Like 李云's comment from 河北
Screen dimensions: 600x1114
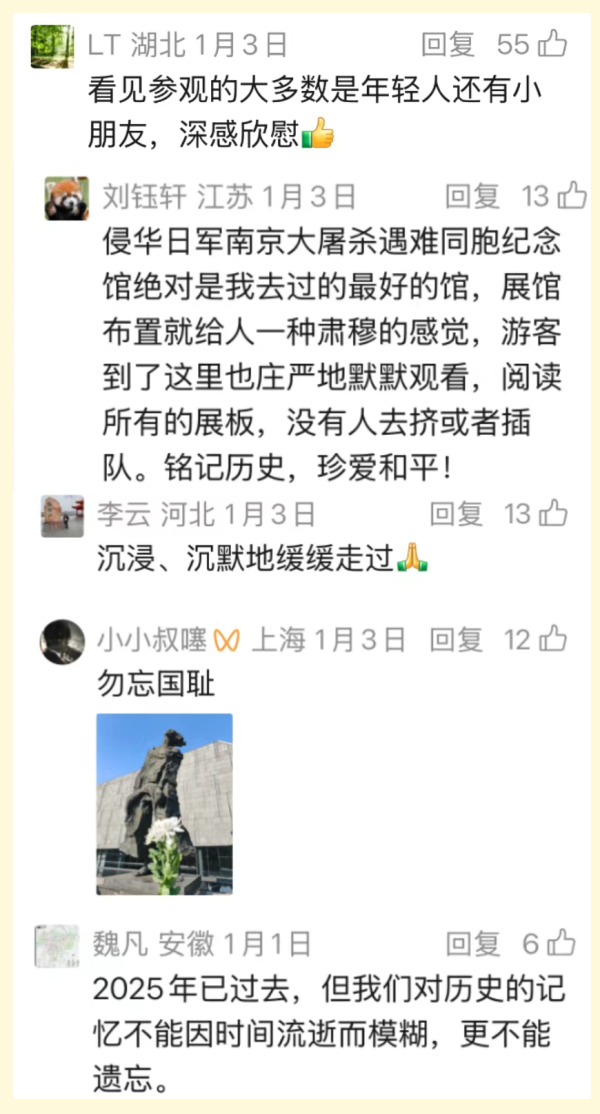point(553,514)
